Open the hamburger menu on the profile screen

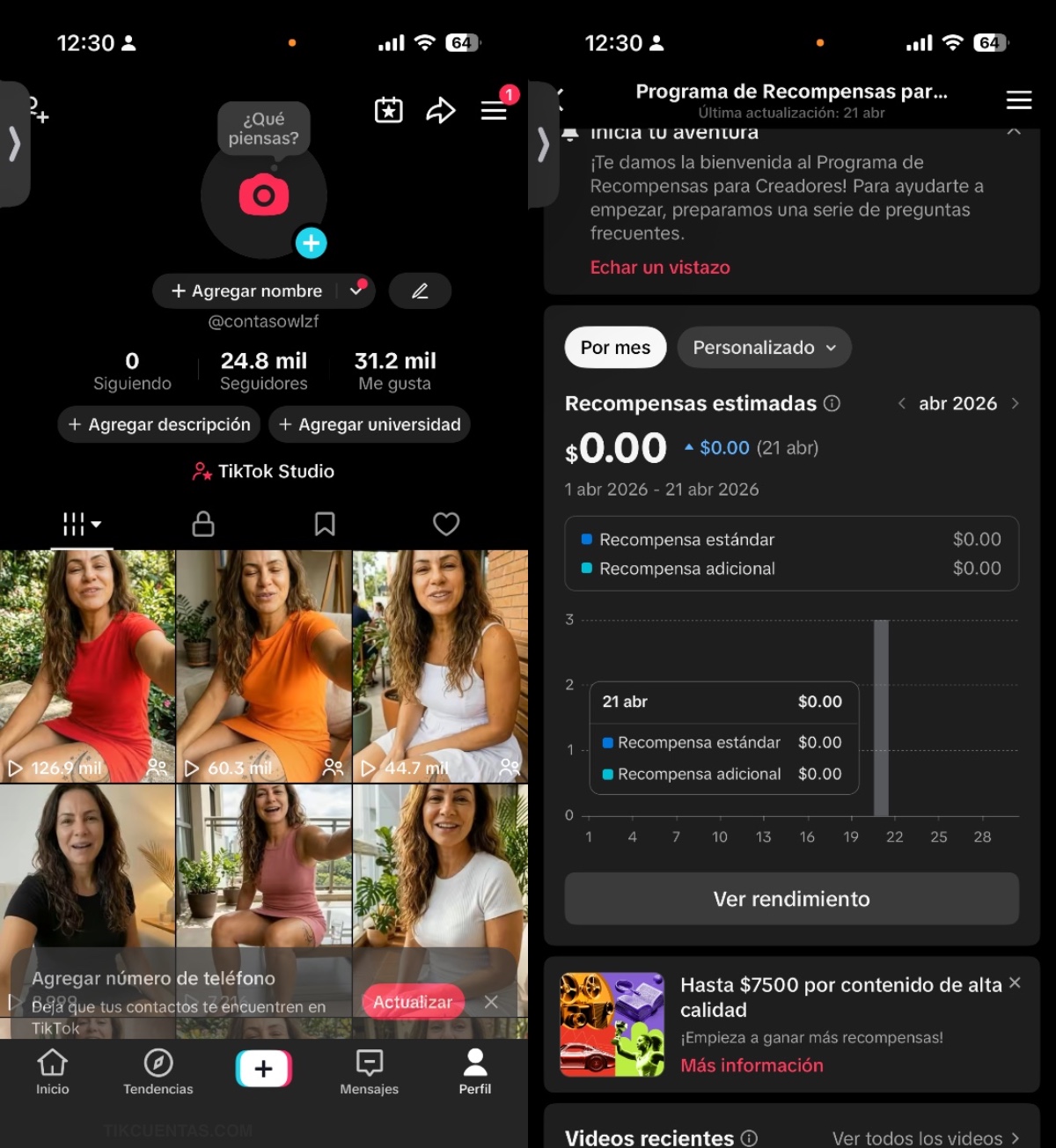[x=494, y=111]
